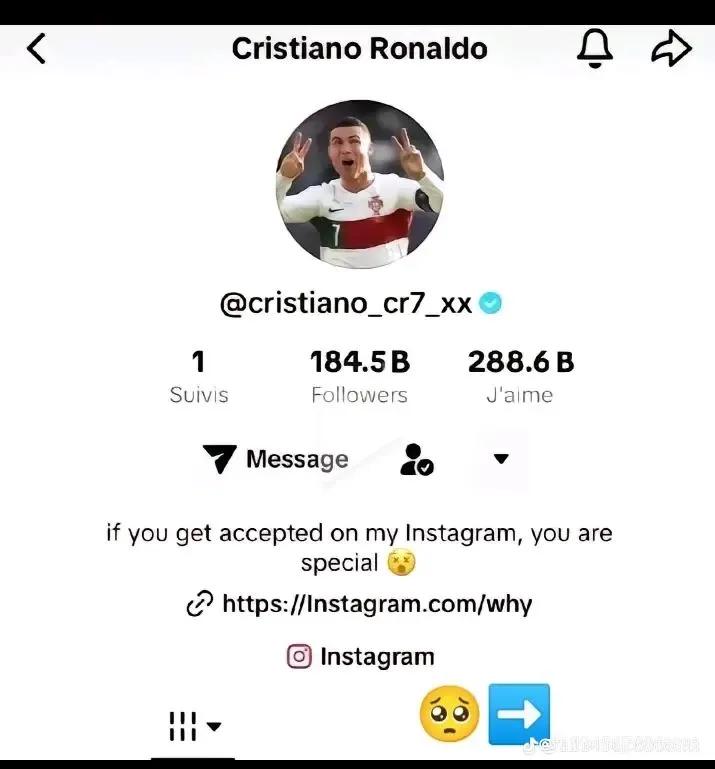Image resolution: width=715 pixels, height=769 pixels.
Task: Expand suggested accounts dropdown arrow
Action: (x=502, y=459)
